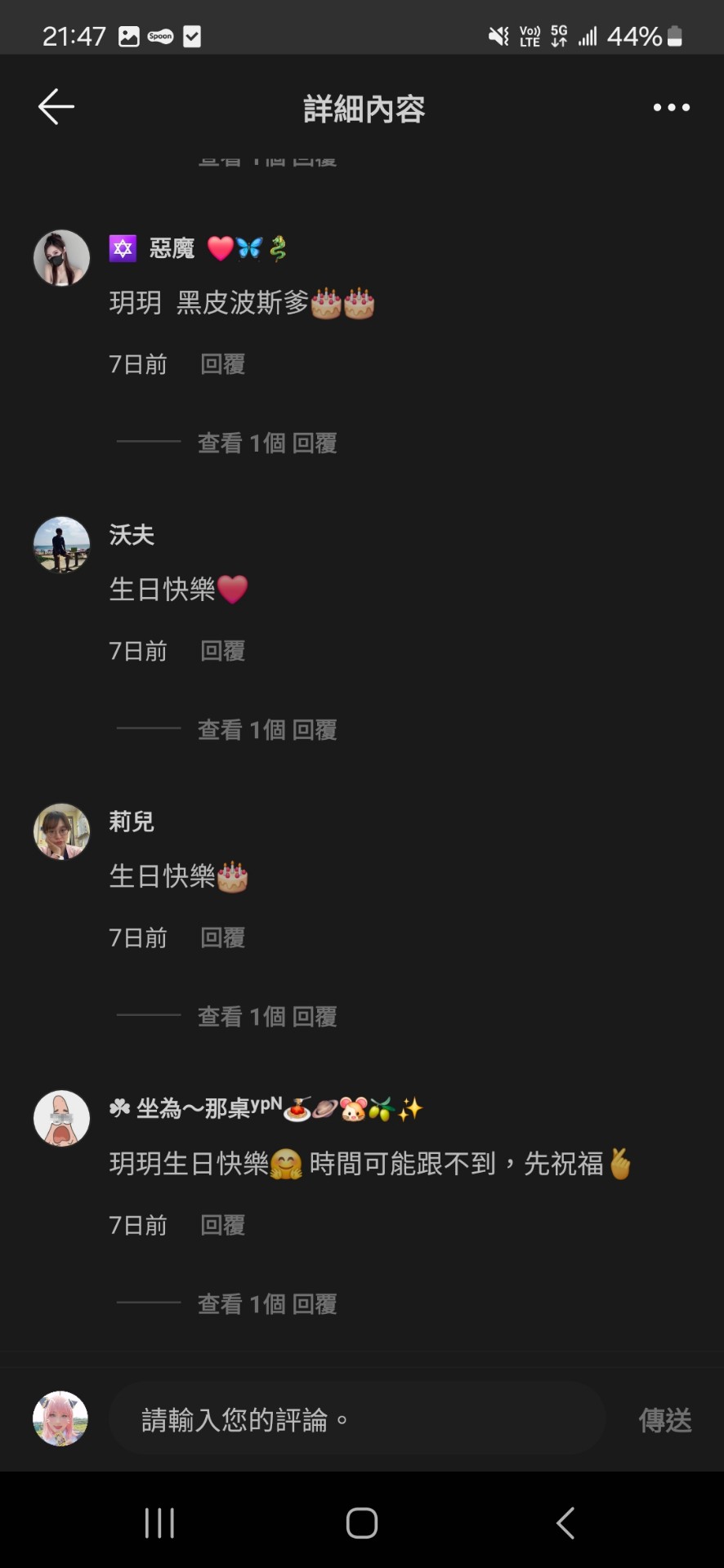Reply to 沃夫's comment
This screenshot has width=724, height=1568.
pos(222,651)
